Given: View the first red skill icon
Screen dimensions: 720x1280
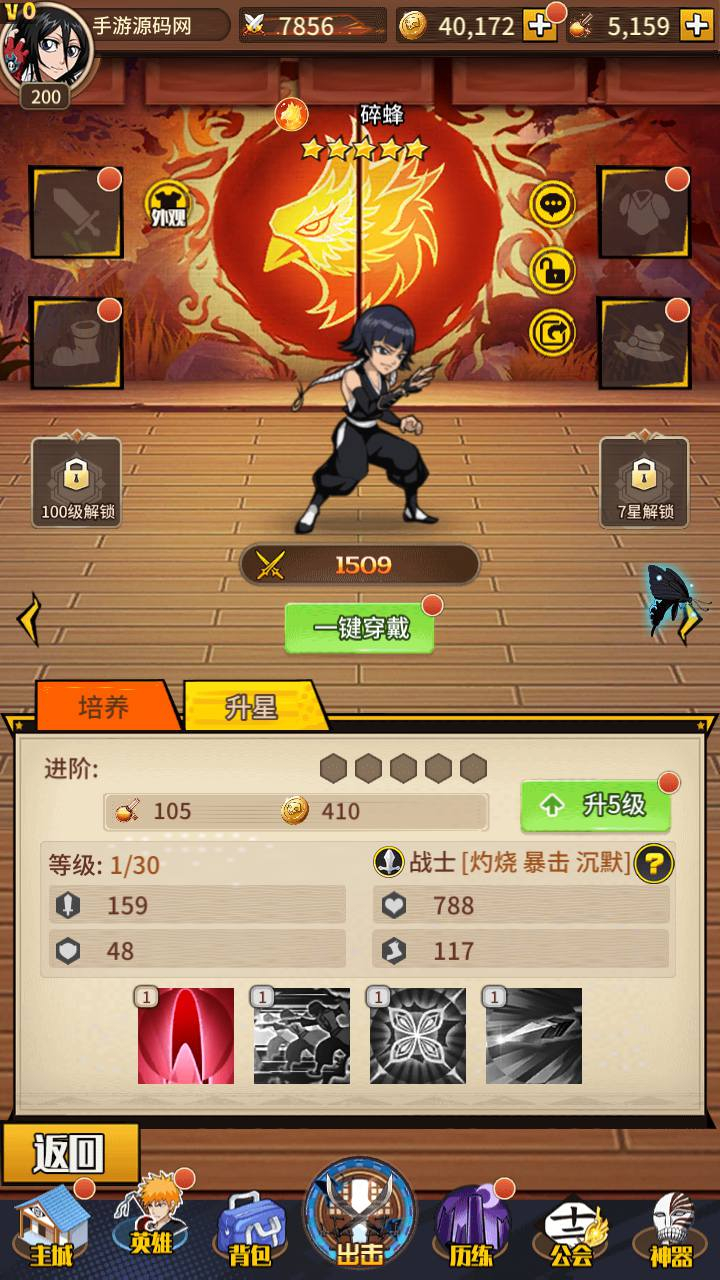Looking at the screenshot, I should pyautogui.click(x=186, y=1036).
